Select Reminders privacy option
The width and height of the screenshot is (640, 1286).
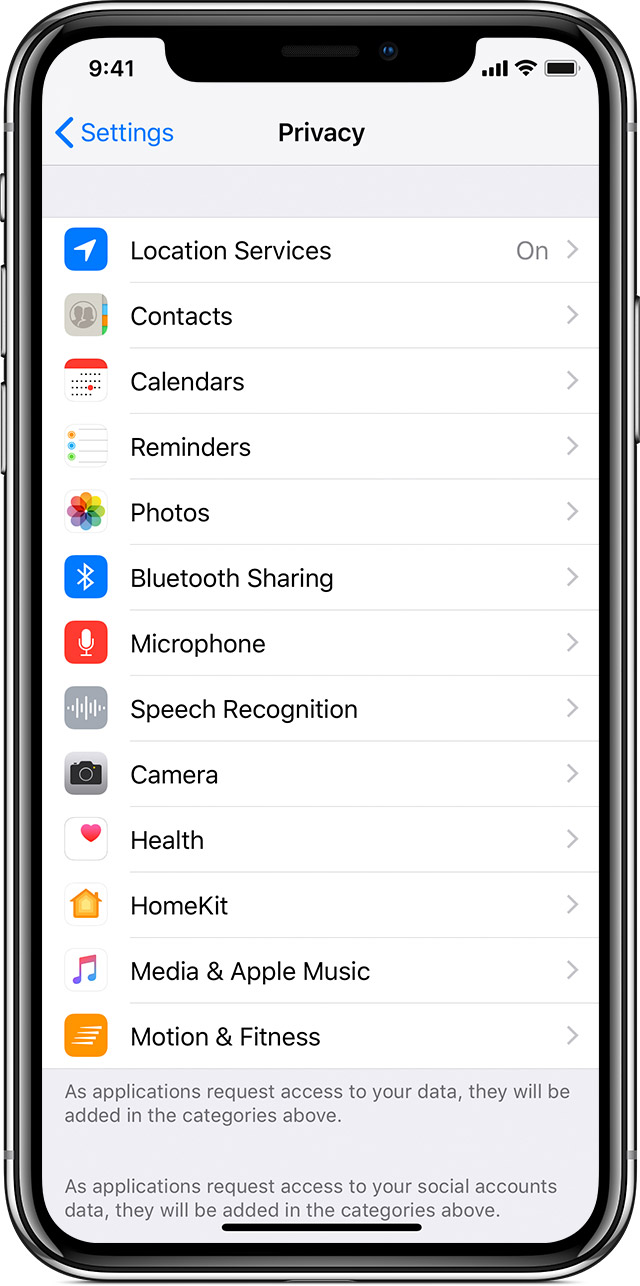coord(320,447)
